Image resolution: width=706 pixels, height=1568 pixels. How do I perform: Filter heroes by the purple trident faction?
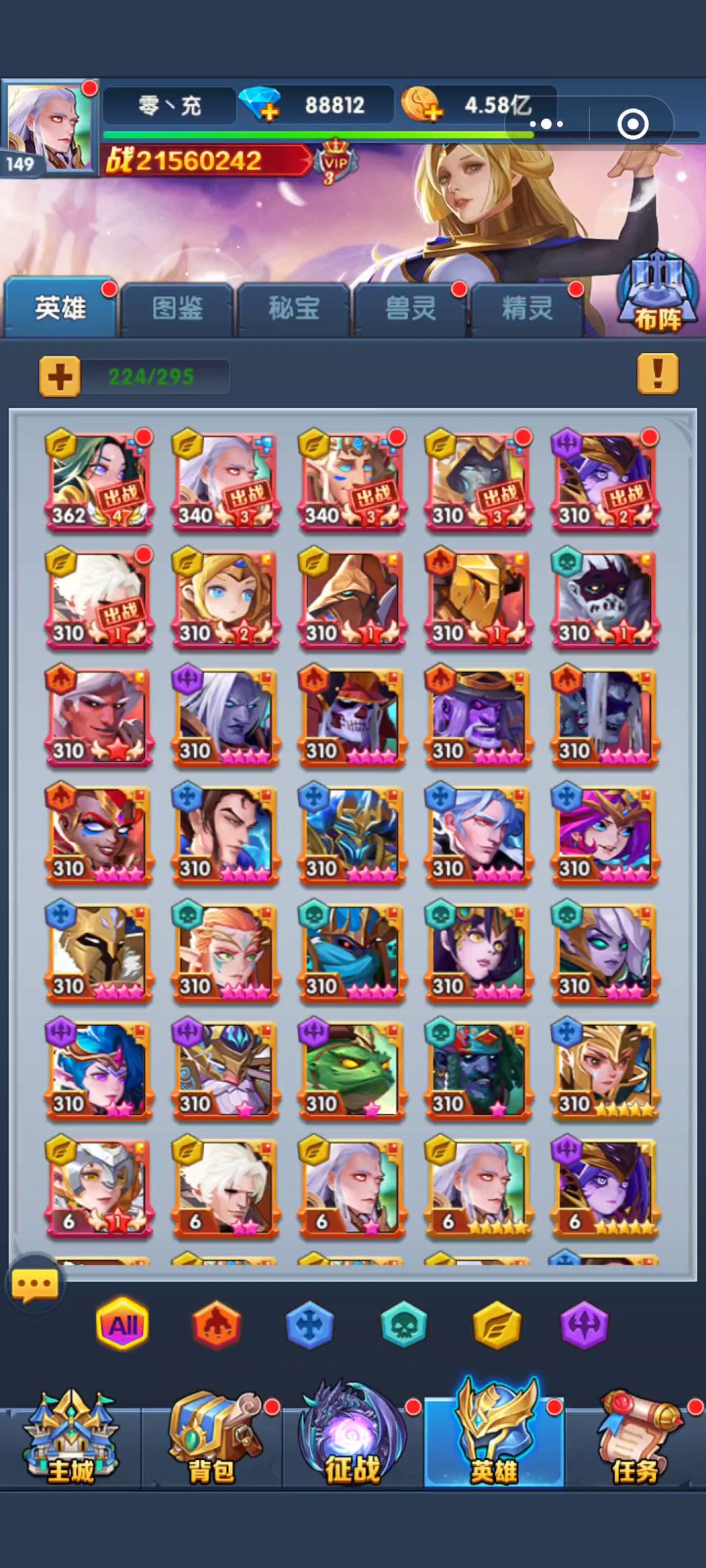tap(584, 1325)
